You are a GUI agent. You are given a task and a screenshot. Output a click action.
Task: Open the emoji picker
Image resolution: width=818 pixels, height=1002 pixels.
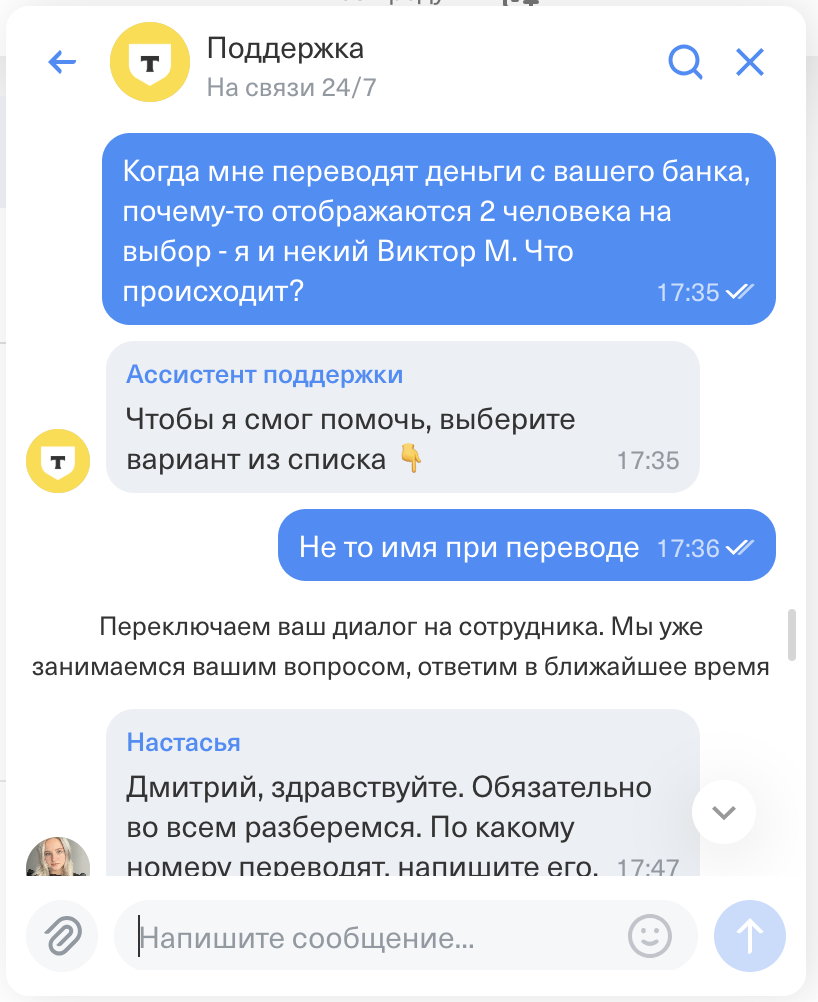(649, 937)
